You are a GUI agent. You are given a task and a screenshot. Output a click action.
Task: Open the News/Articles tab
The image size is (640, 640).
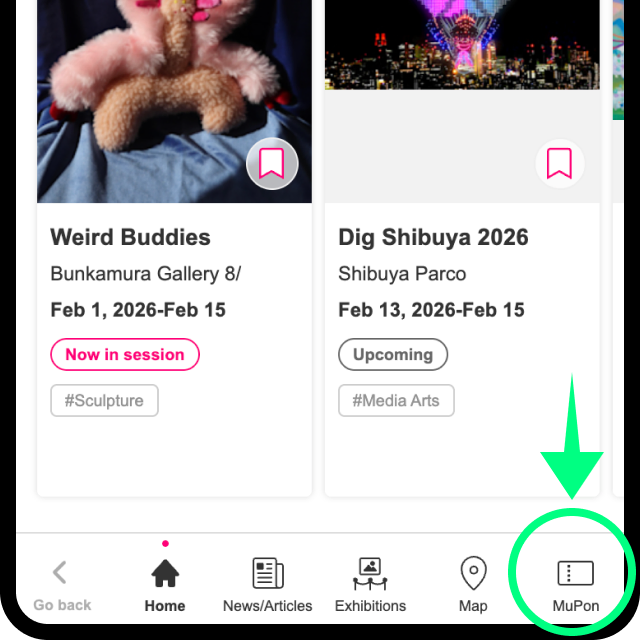click(x=267, y=585)
